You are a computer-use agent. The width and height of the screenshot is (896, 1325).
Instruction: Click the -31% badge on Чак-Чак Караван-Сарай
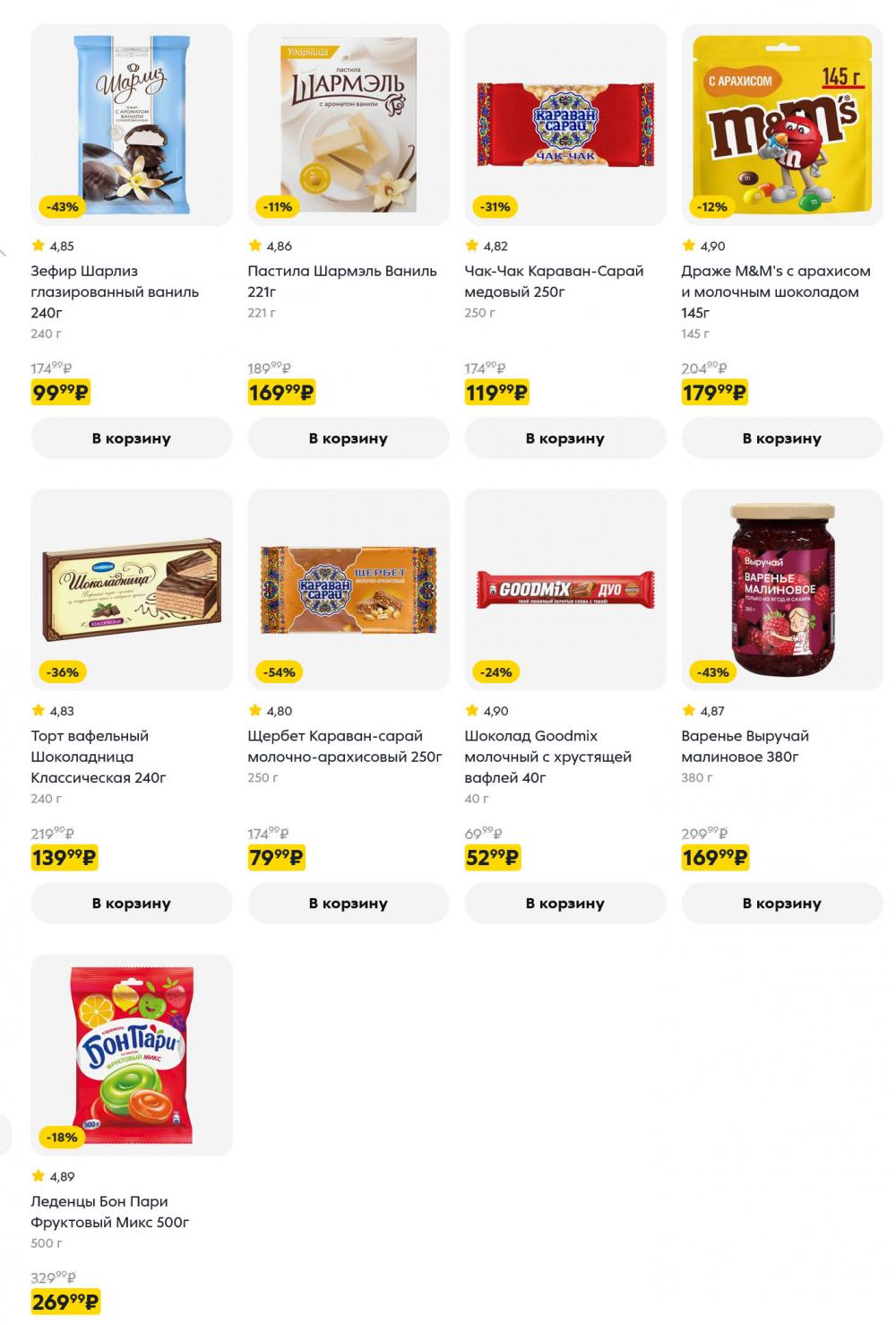click(495, 207)
